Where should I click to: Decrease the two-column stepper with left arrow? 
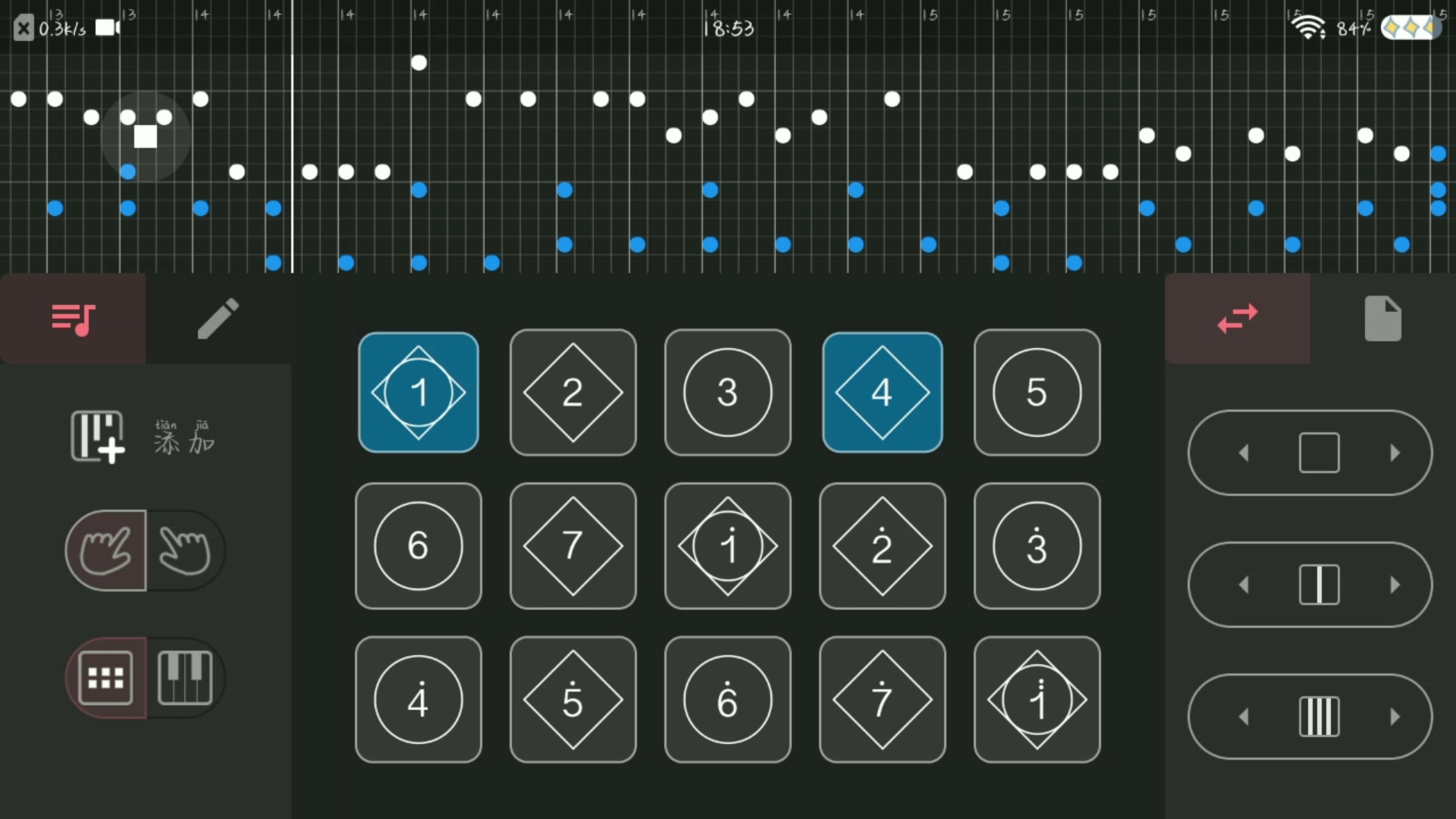pyautogui.click(x=1244, y=585)
